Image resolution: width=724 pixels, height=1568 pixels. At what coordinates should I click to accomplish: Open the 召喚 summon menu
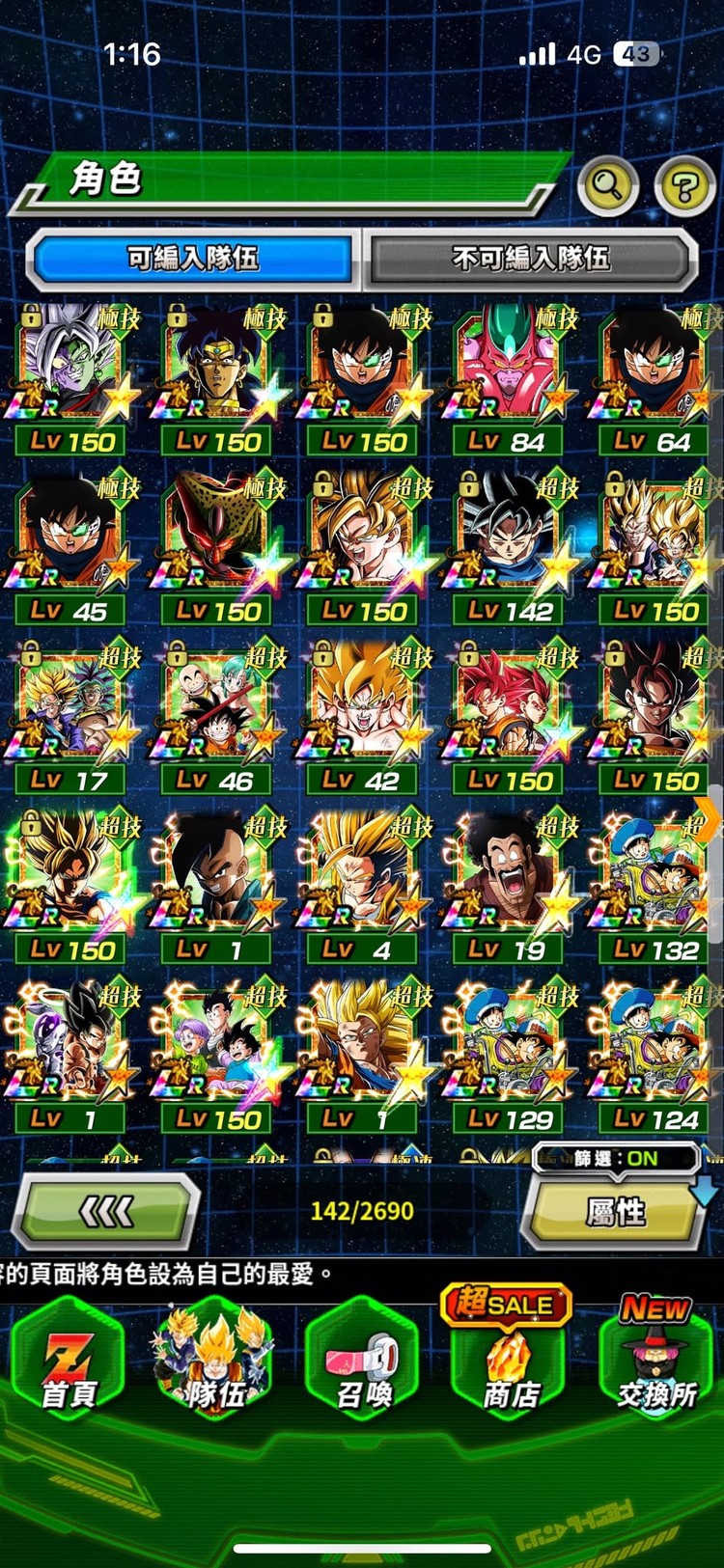[x=363, y=1361]
